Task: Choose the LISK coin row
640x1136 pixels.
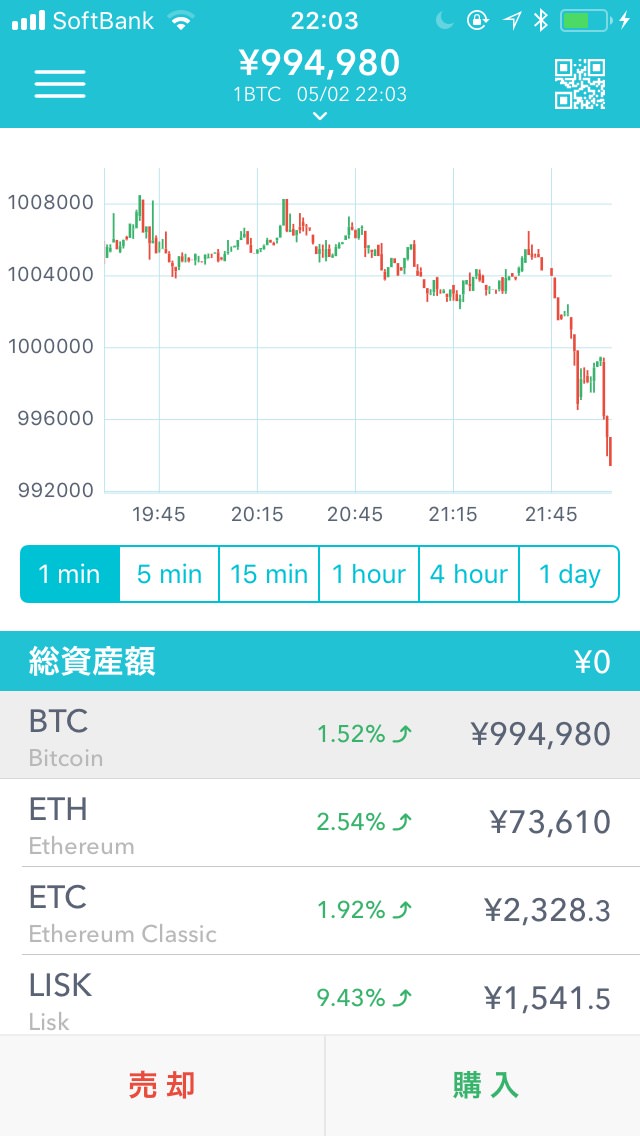Action: tap(320, 996)
